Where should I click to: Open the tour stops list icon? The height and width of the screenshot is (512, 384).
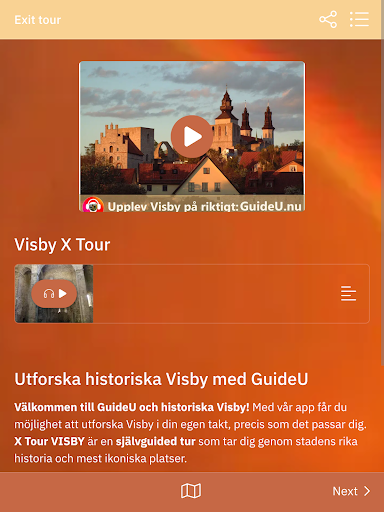359,19
